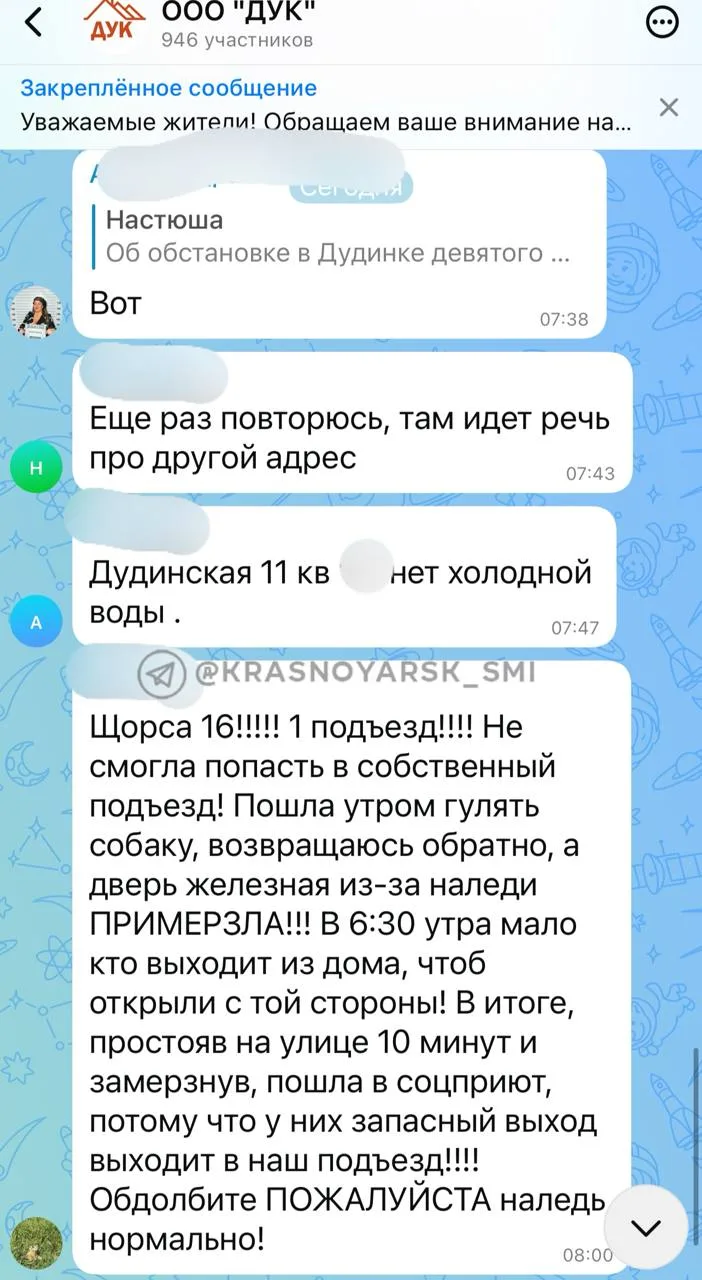Open the blue А avatar profile
Image resolution: width=702 pixels, height=1280 pixels.
point(36,623)
